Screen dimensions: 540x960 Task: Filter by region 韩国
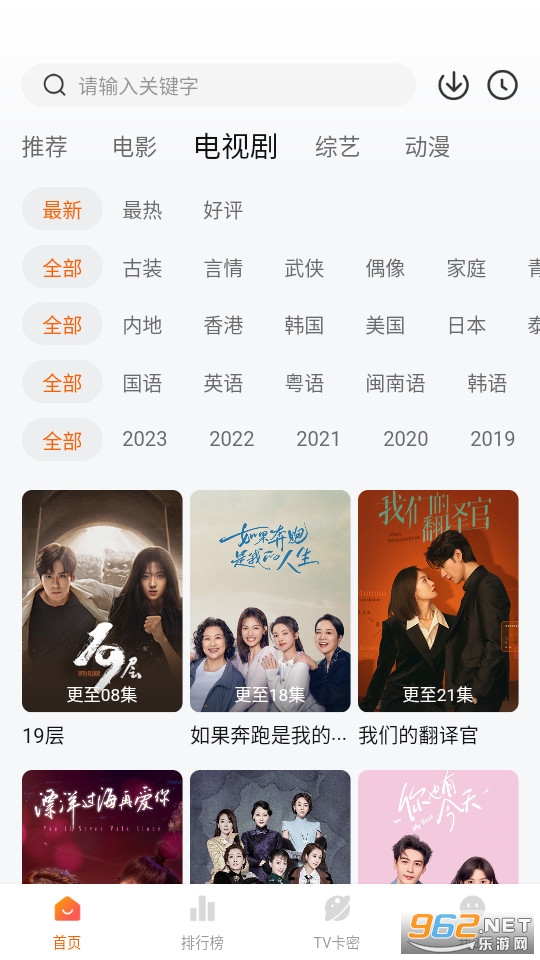[304, 325]
